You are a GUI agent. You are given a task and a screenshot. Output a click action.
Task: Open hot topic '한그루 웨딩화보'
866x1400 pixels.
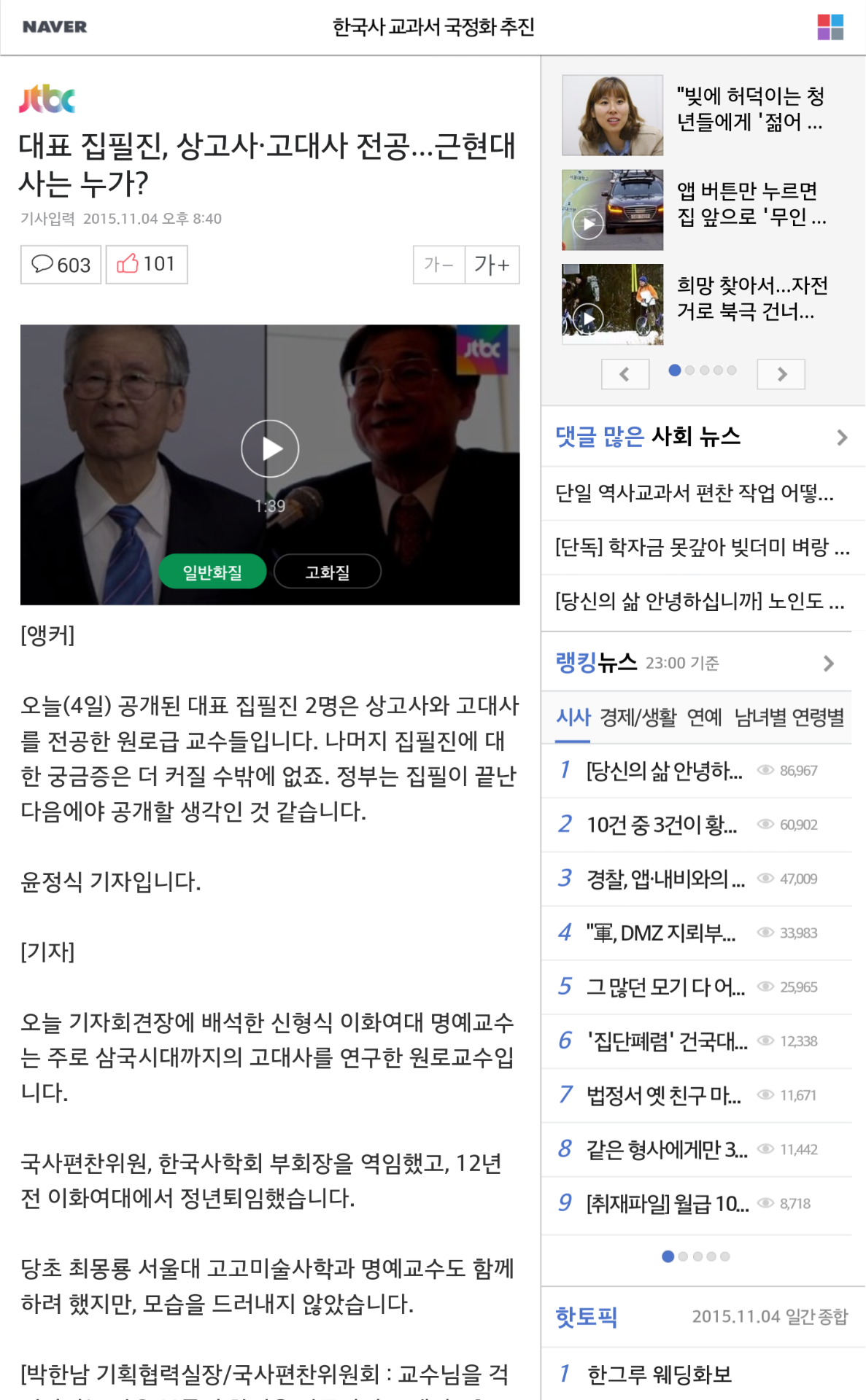pyautogui.click(x=660, y=1374)
